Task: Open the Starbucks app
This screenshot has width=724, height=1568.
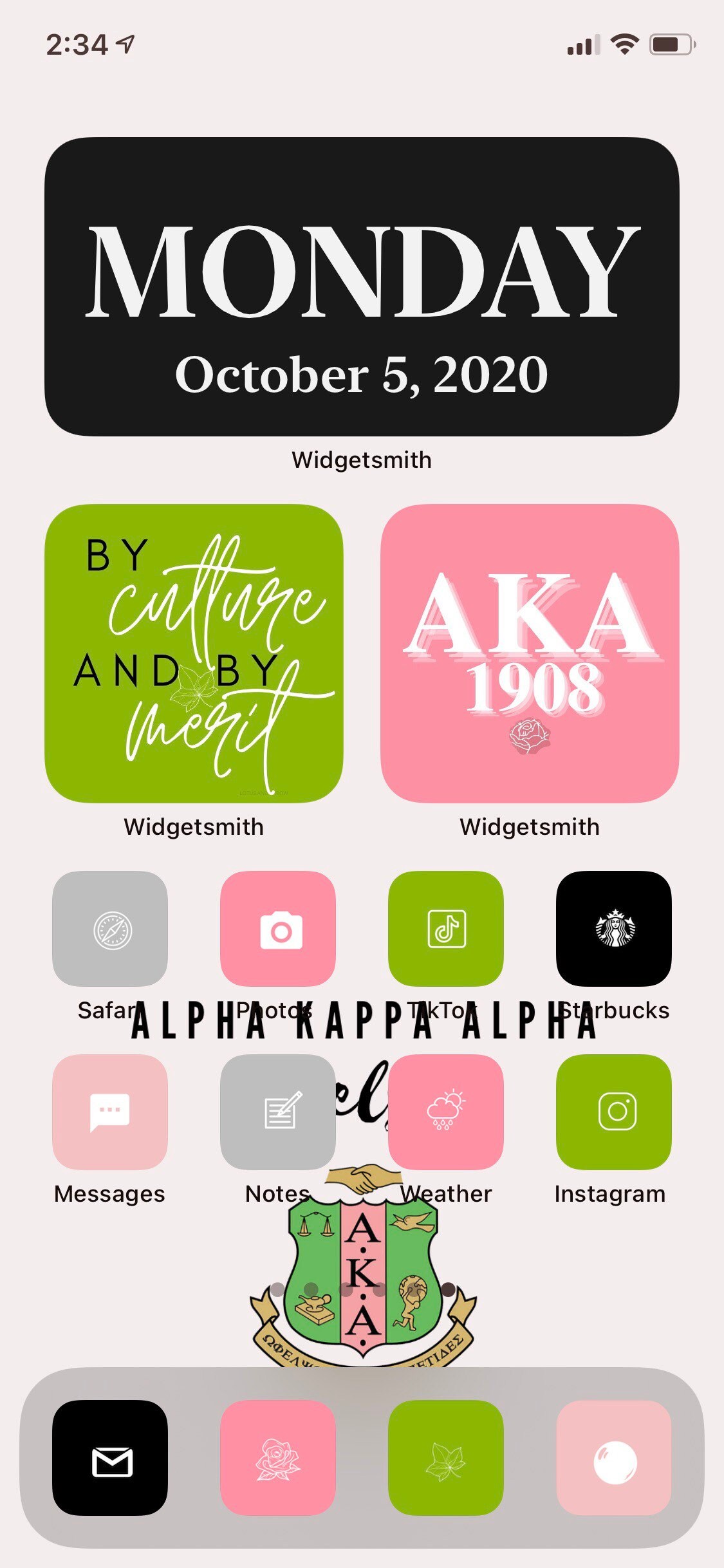Action: point(614,929)
